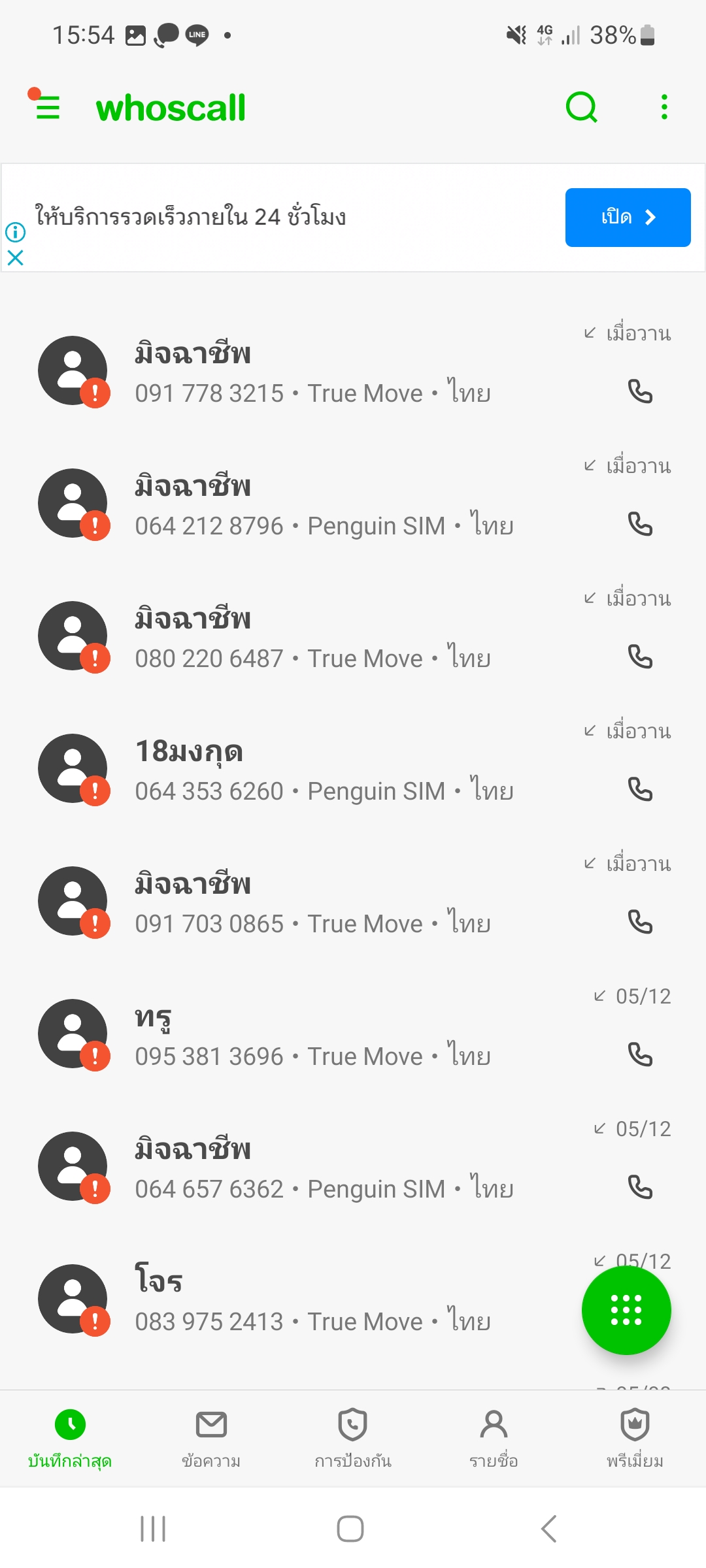
Task: Call back 064 212 8796
Action: point(640,525)
